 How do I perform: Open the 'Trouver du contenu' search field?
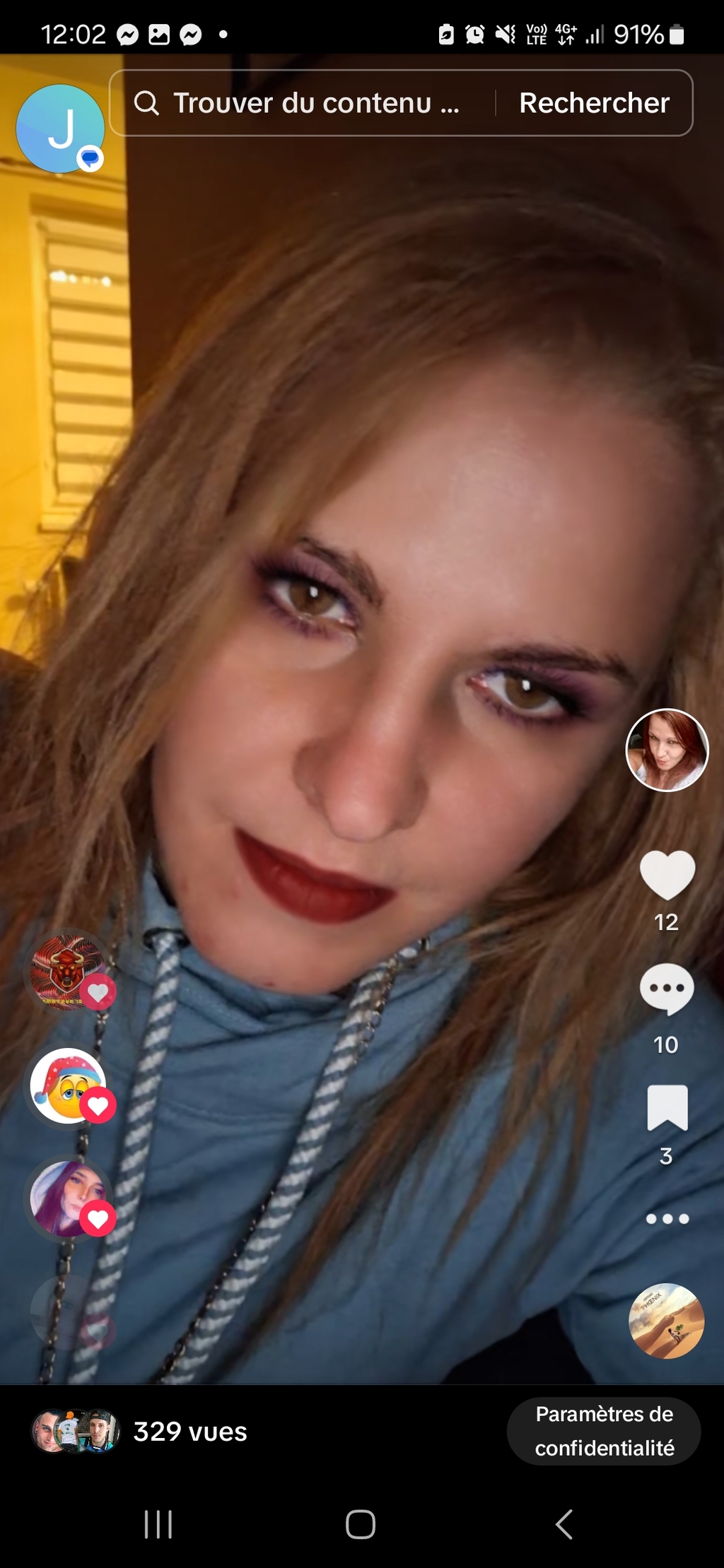coord(304,103)
